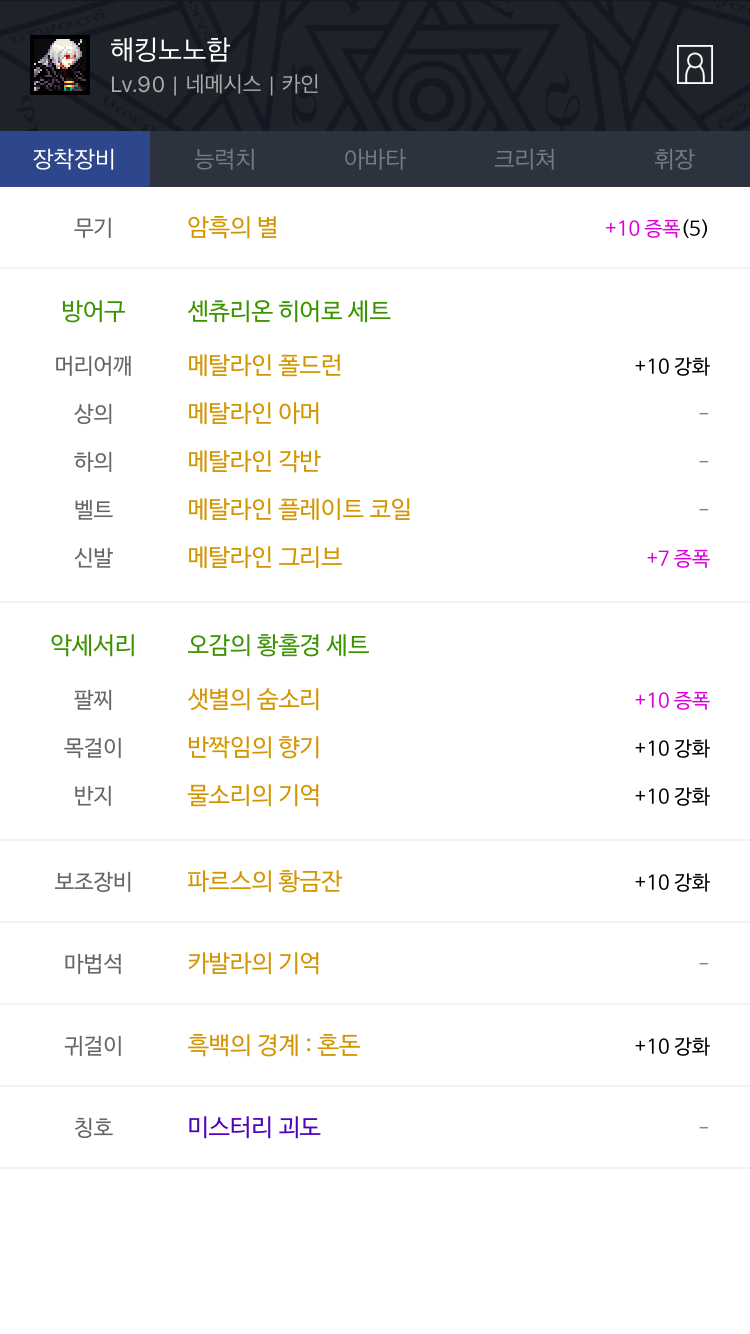Open 메탈라인 폴드런 shoulder item

265,365
